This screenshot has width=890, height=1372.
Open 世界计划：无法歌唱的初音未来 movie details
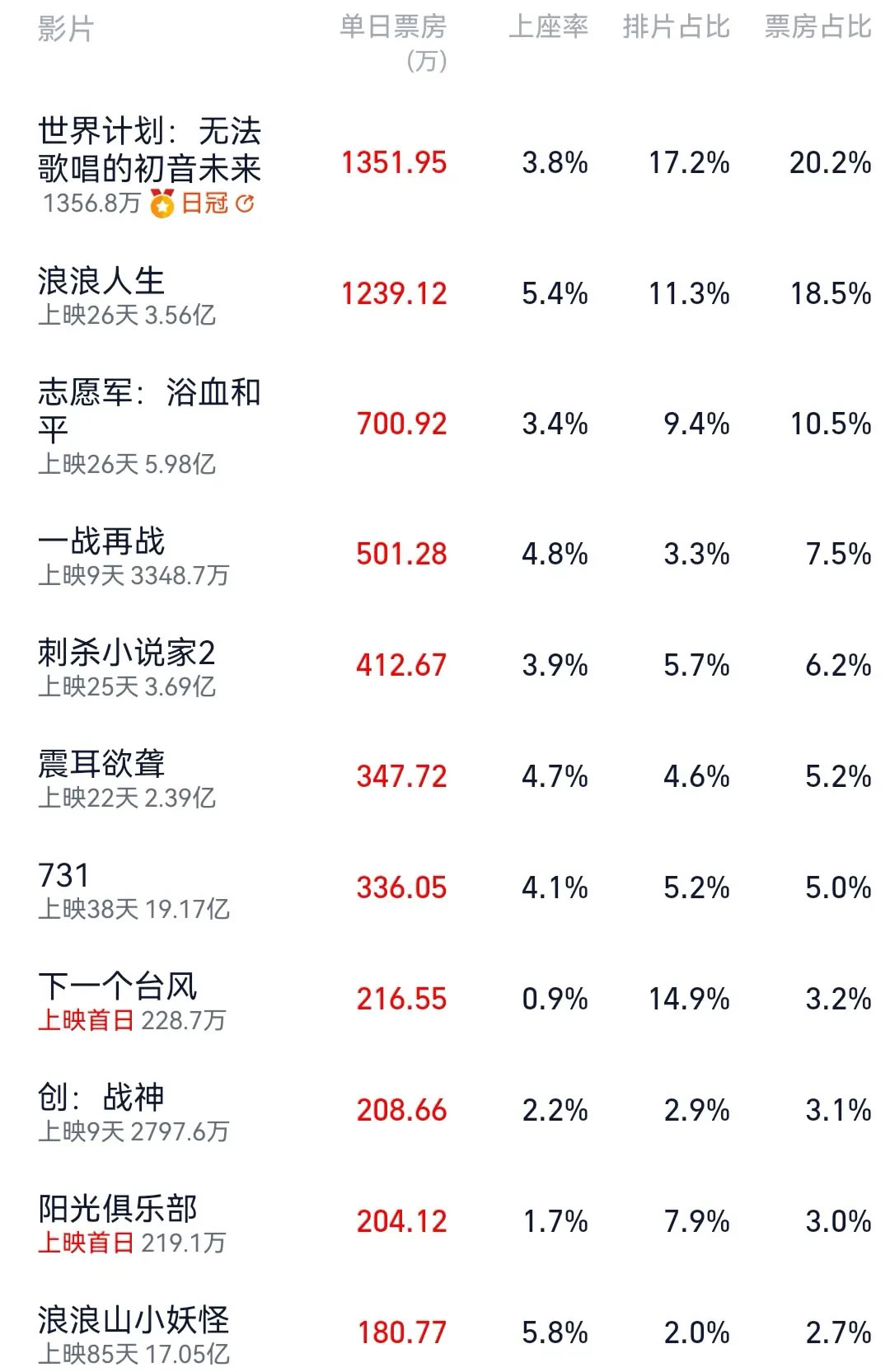[149, 149]
